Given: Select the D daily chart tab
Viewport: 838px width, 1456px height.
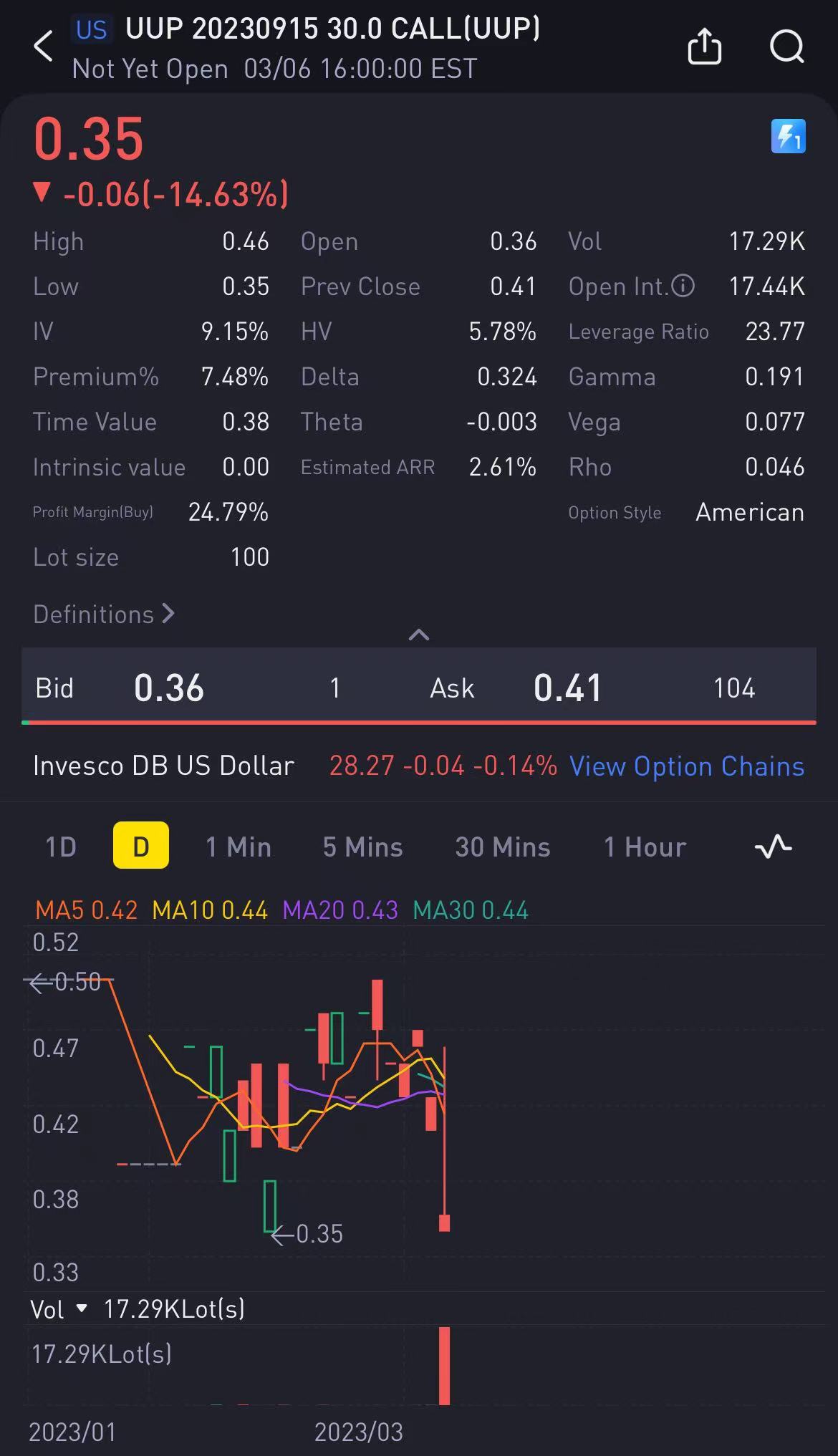Looking at the screenshot, I should pyautogui.click(x=141, y=846).
